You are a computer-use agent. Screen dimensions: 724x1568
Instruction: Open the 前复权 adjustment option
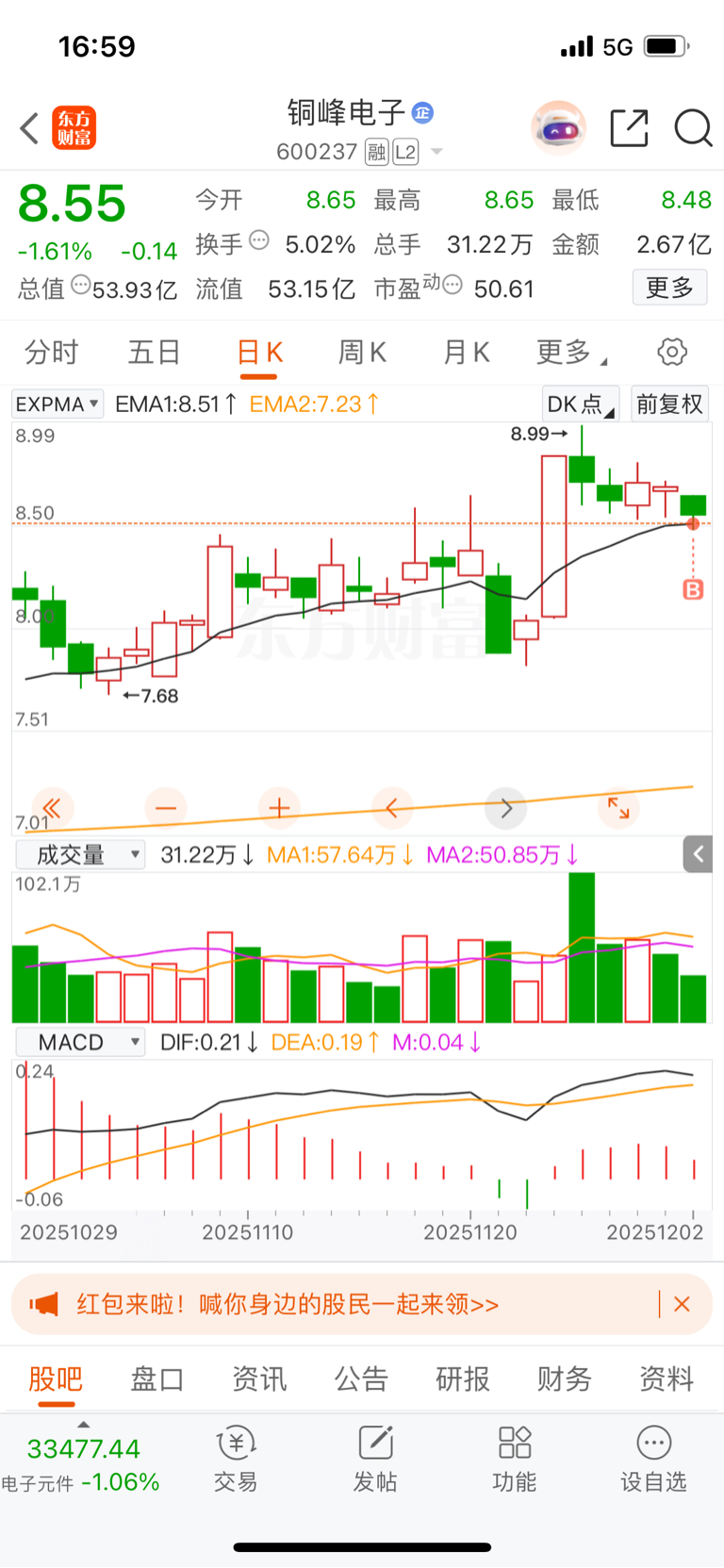tap(669, 404)
